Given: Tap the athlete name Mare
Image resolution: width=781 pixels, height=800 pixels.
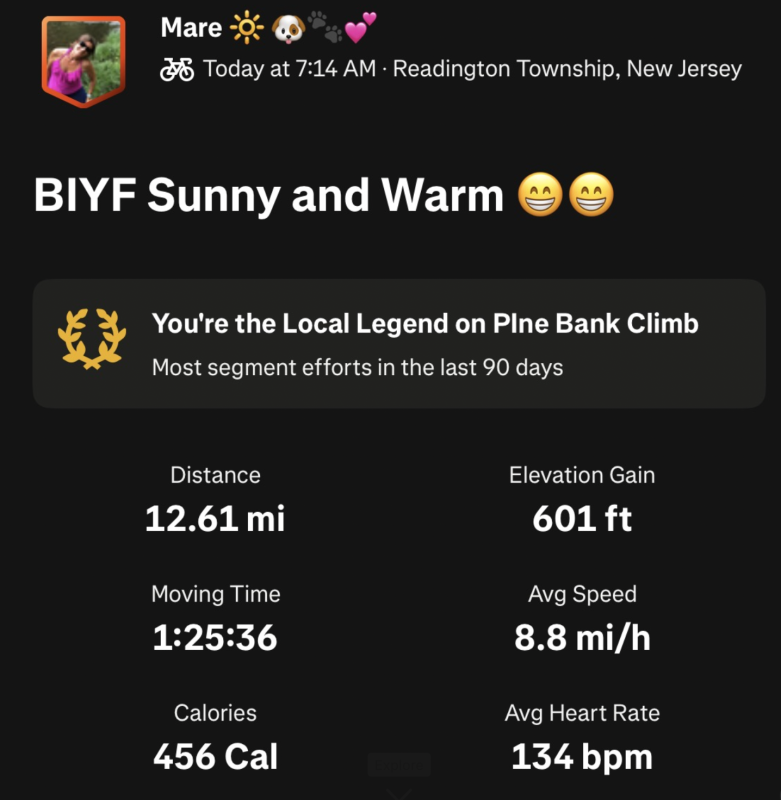Looking at the screenshot, I should coord(193,28).
